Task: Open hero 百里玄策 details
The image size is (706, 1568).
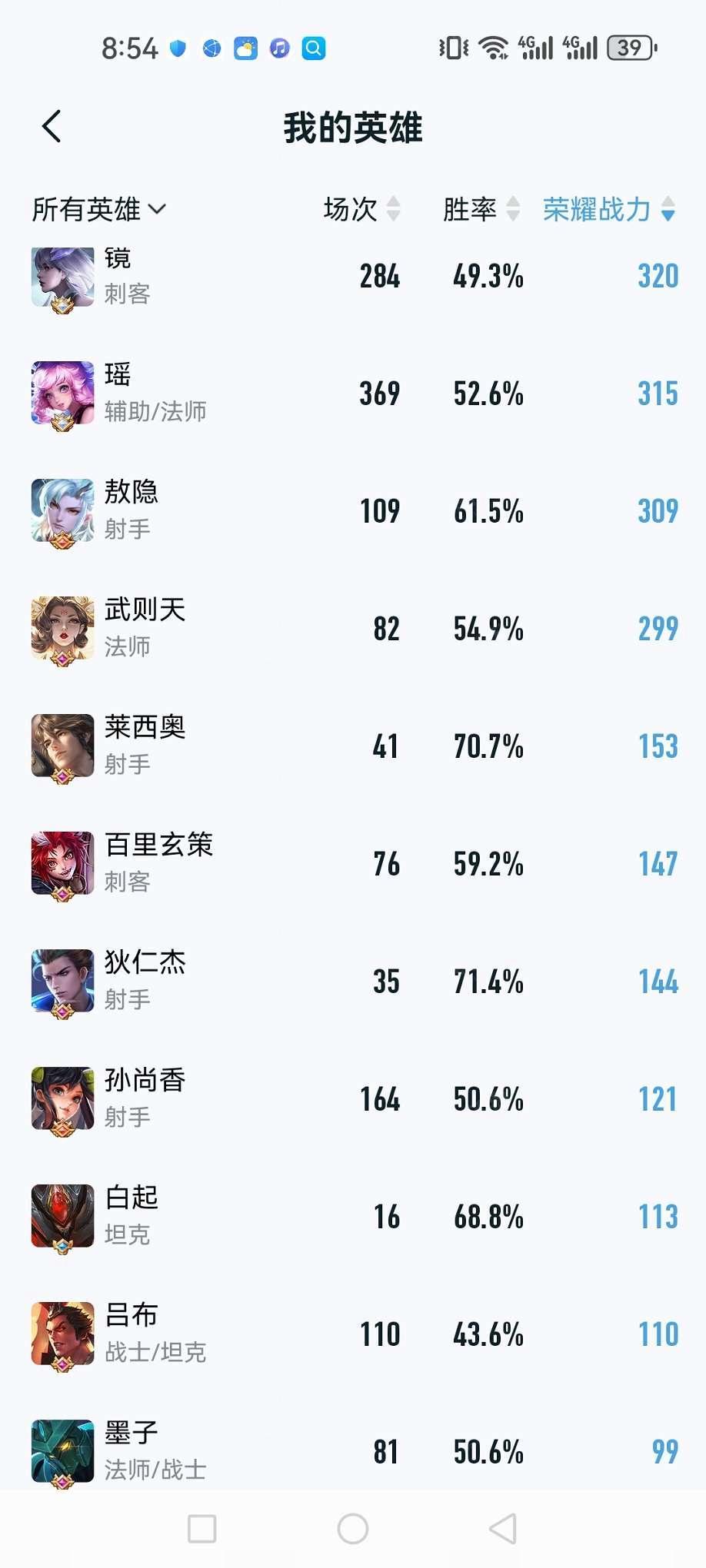Action: click(354, 865)
